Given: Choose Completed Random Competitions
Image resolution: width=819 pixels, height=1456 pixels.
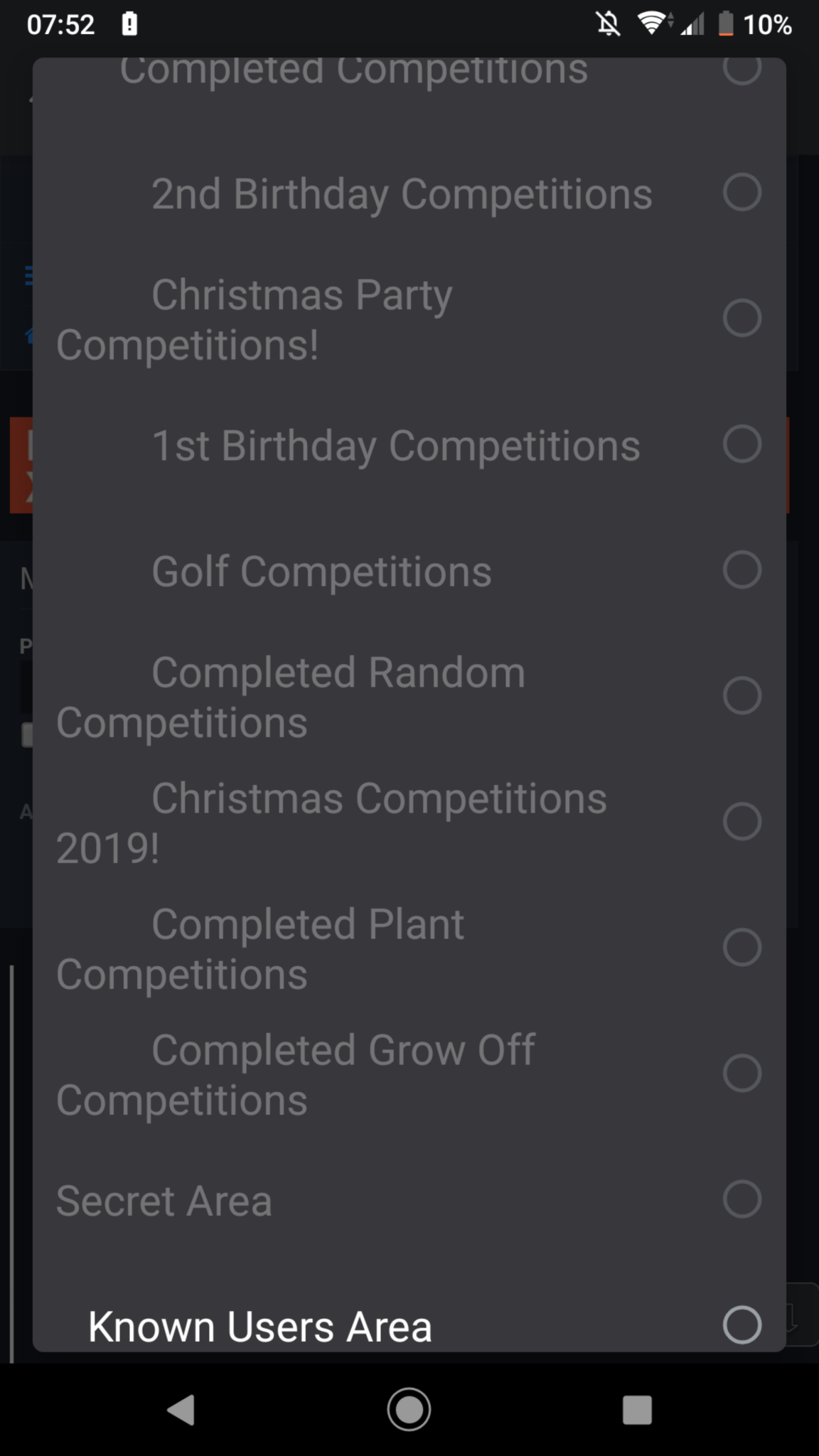Looking at the screenshot, I should point(742,696).
